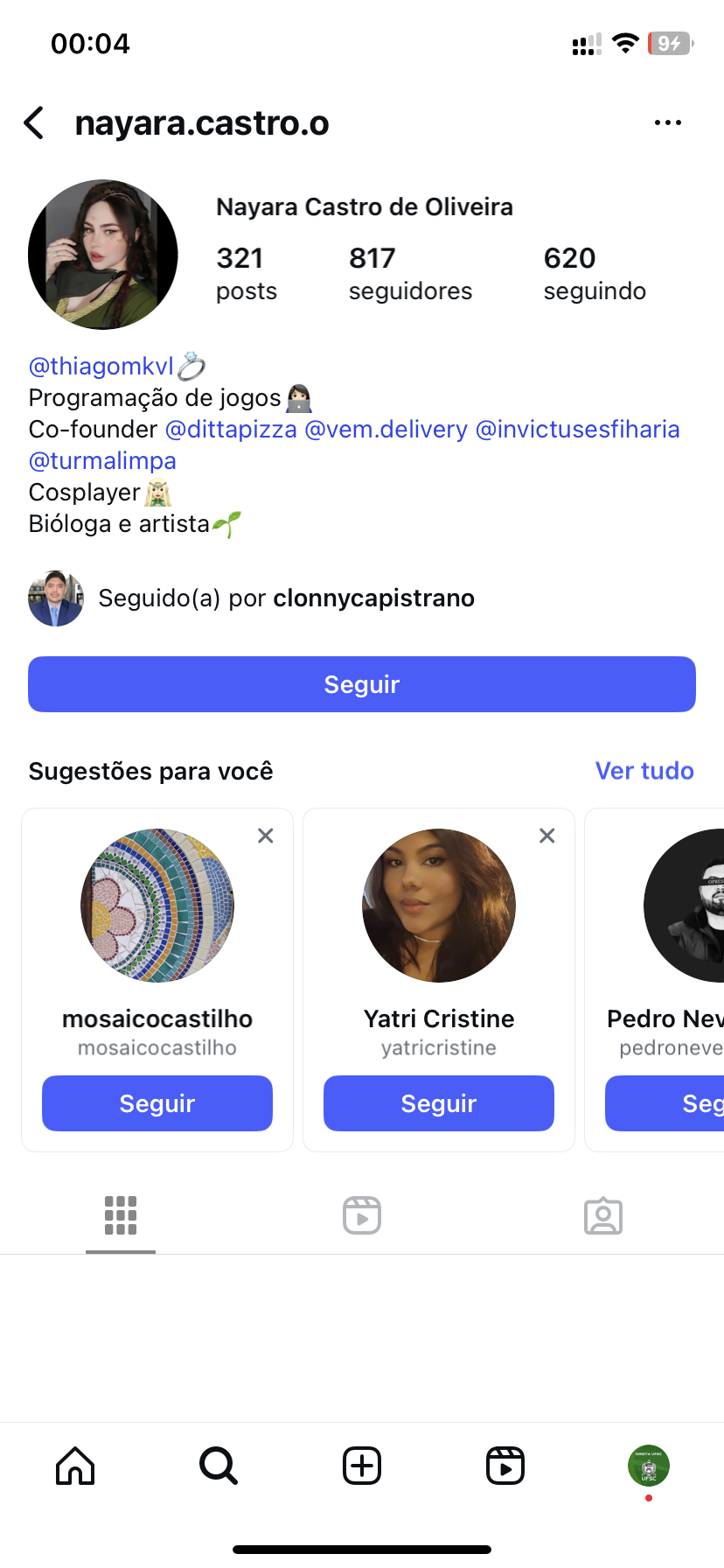Remove Yatri Cristine from suggestions
This screenshot has height=1568, width=724.
547,836
